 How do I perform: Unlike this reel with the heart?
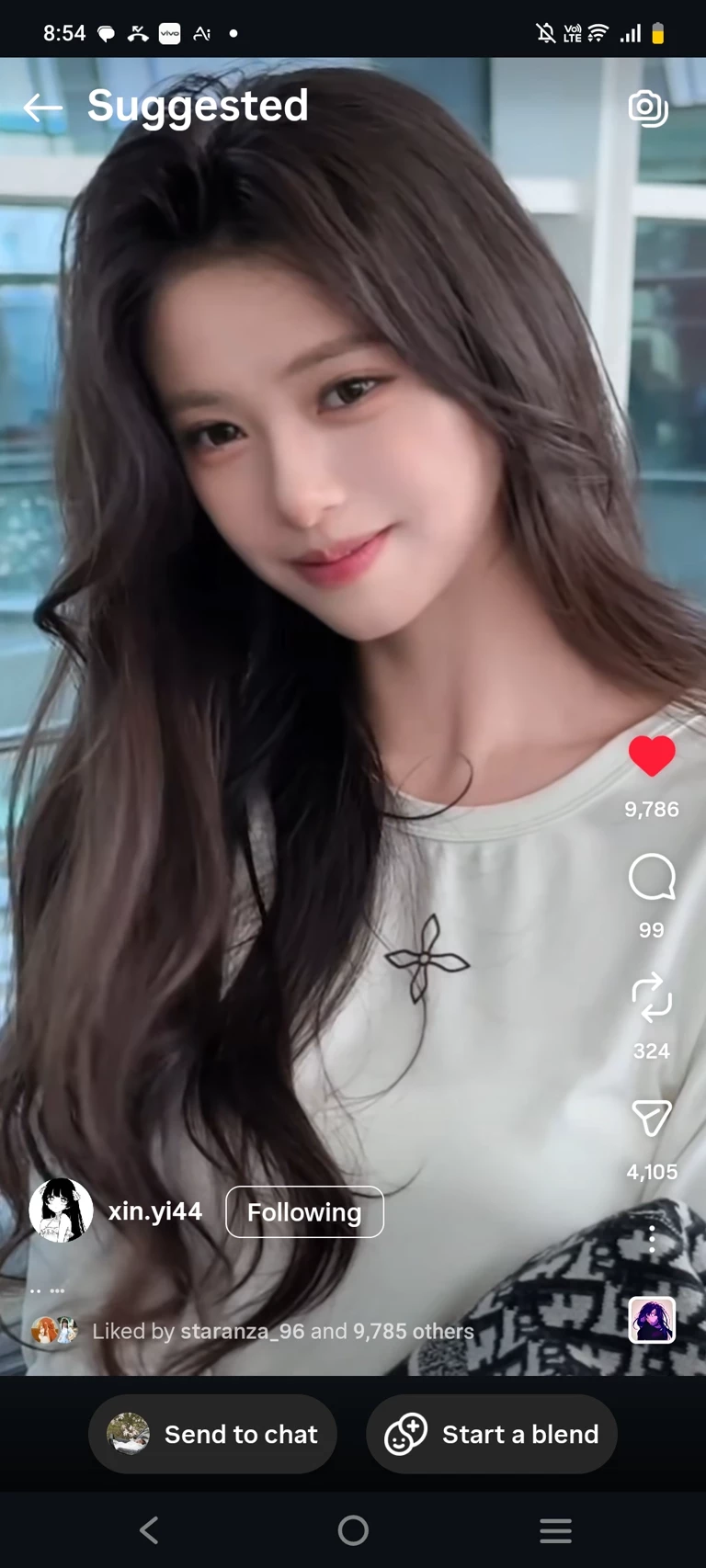[652, 756]
